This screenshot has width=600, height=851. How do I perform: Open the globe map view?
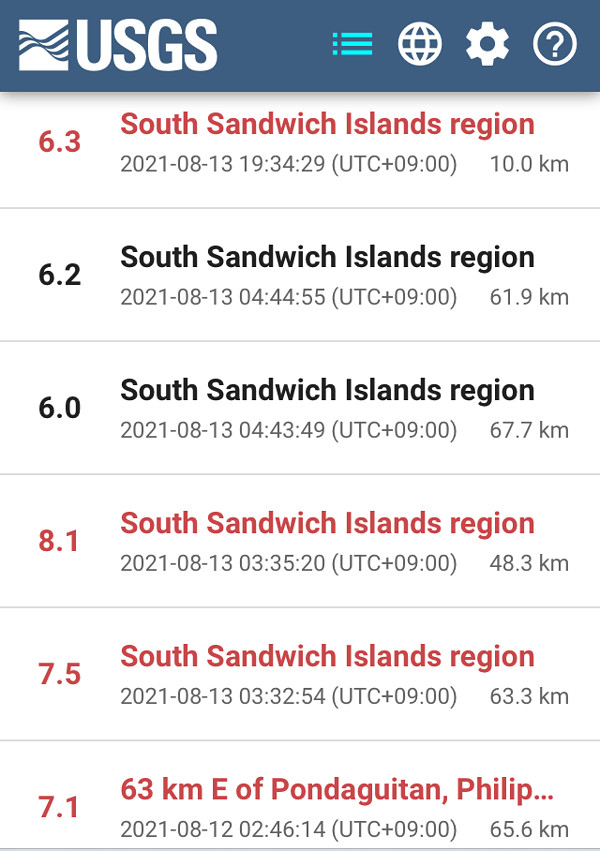pyautogui.click(x=420, y=44)
